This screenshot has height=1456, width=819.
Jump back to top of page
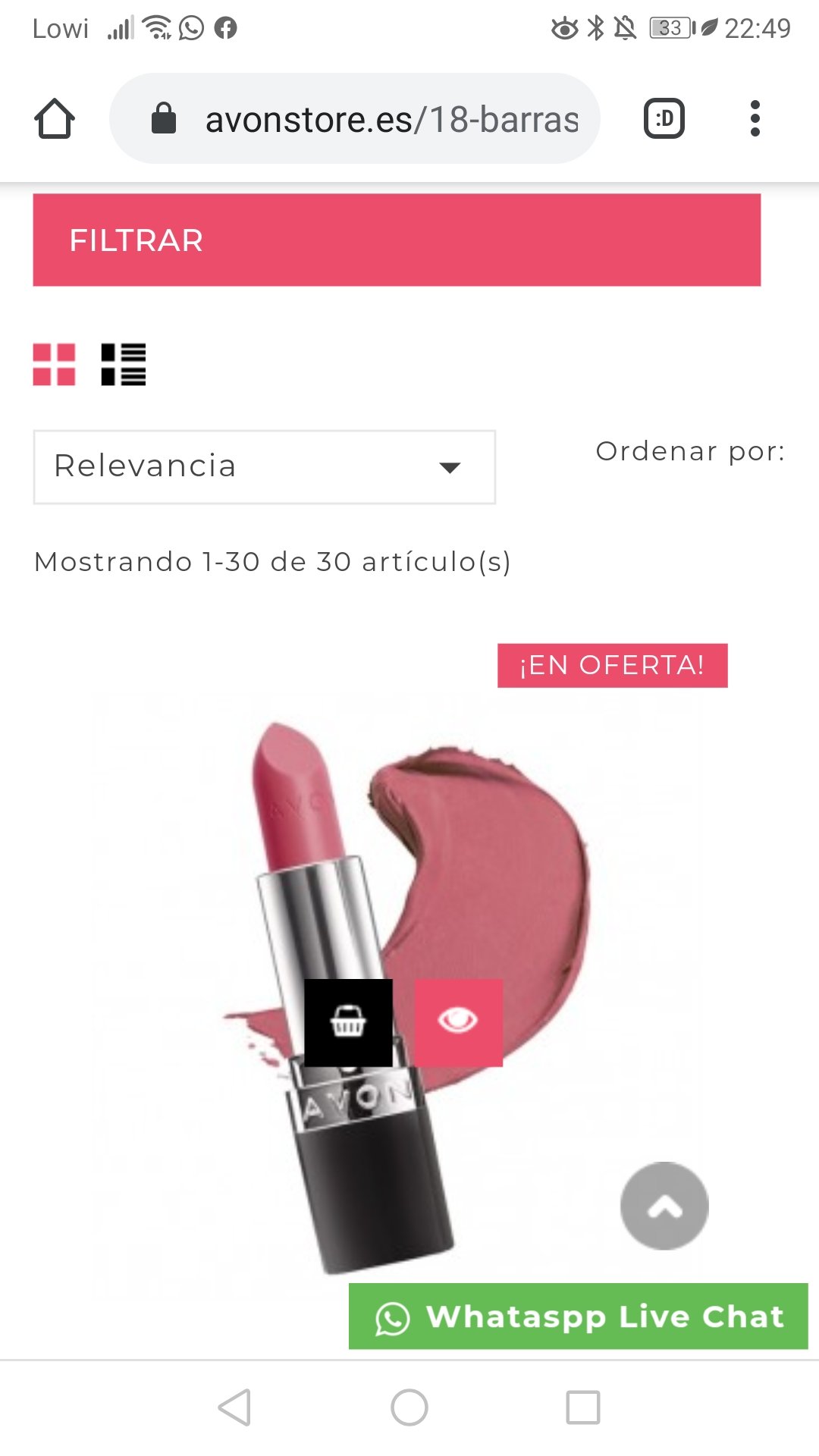click(x=664, y=1205)
